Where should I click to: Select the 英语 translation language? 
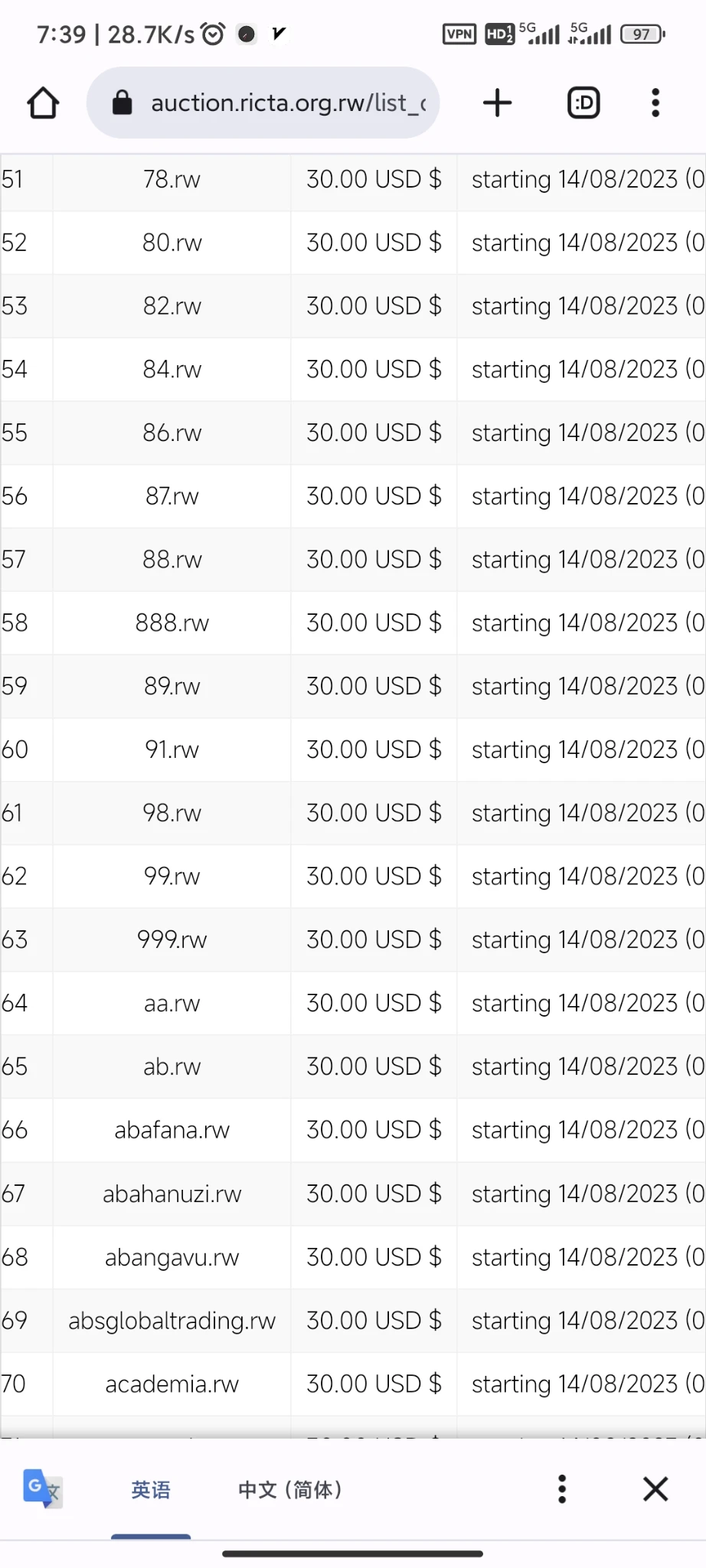tap(151, 1489)
